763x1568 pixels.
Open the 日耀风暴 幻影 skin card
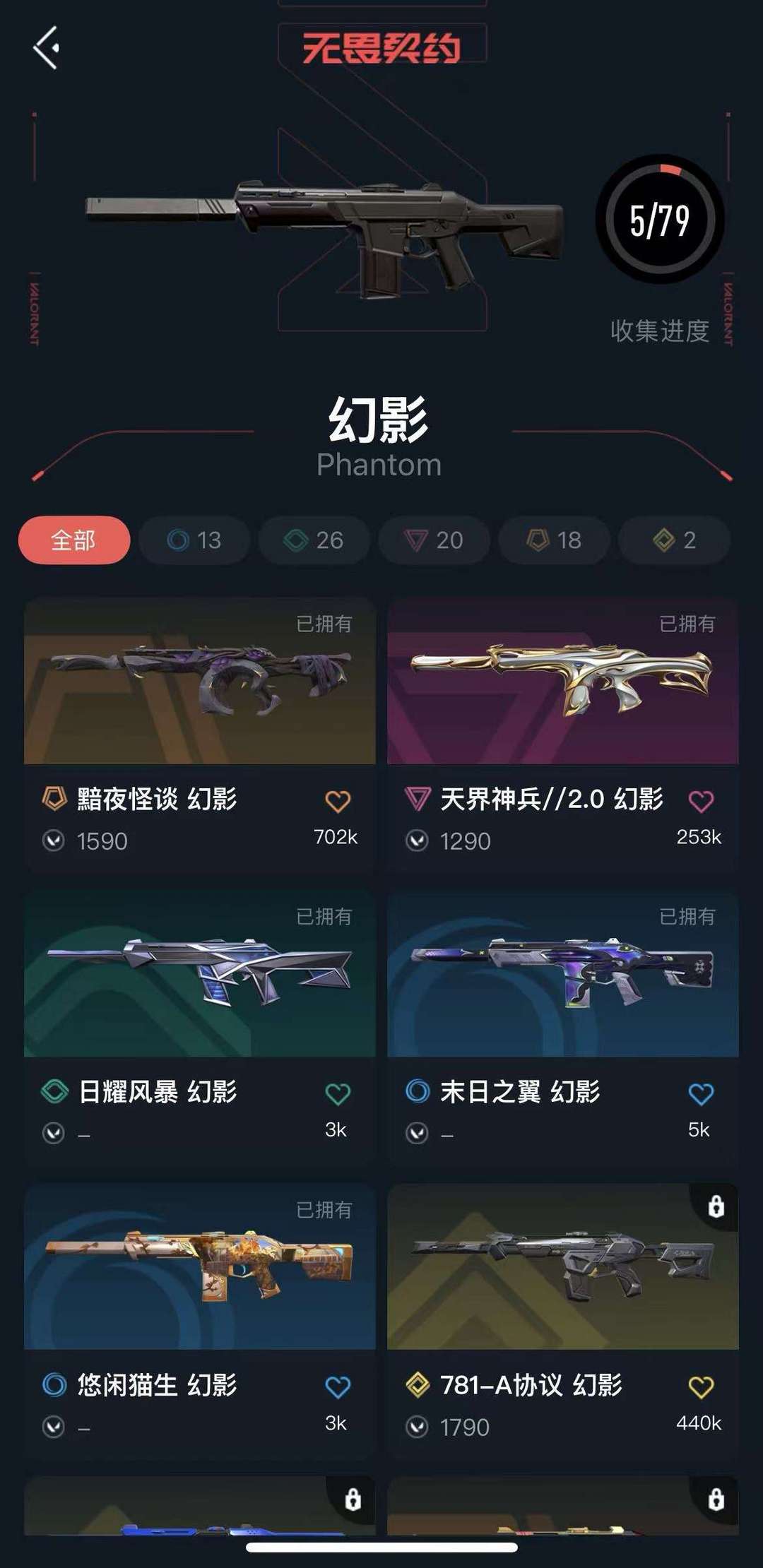(200, 1028)
